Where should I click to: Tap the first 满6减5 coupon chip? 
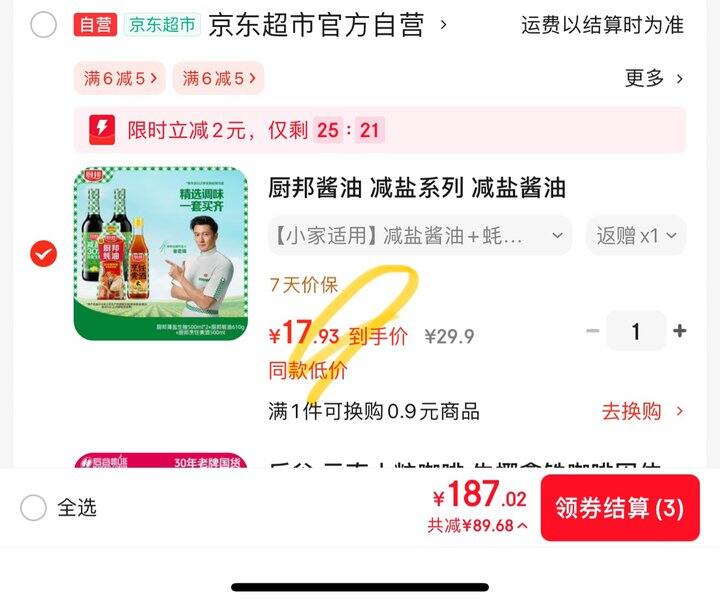click(119, 78)
